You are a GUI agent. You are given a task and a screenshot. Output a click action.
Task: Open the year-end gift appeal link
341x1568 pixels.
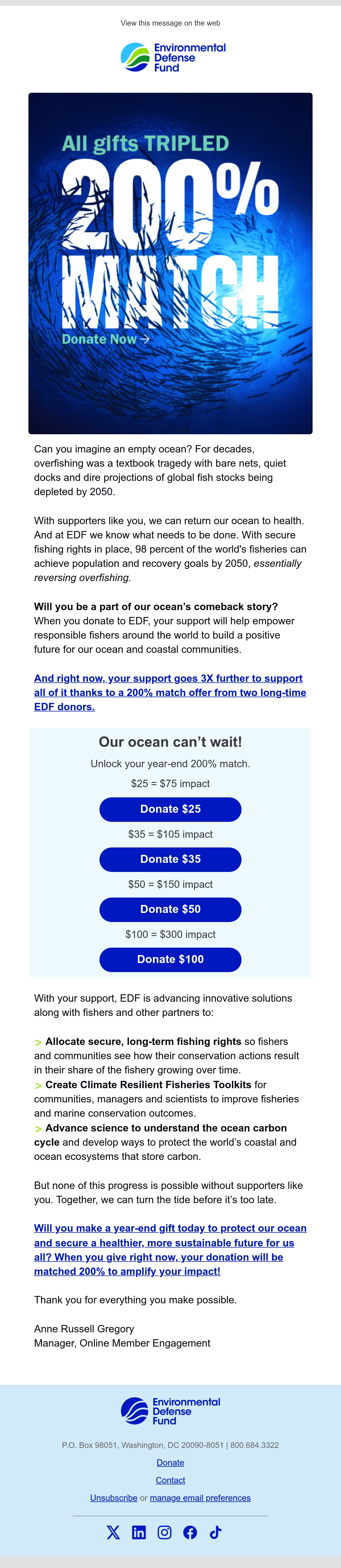pyautogui.click(x=170, y=1250)
